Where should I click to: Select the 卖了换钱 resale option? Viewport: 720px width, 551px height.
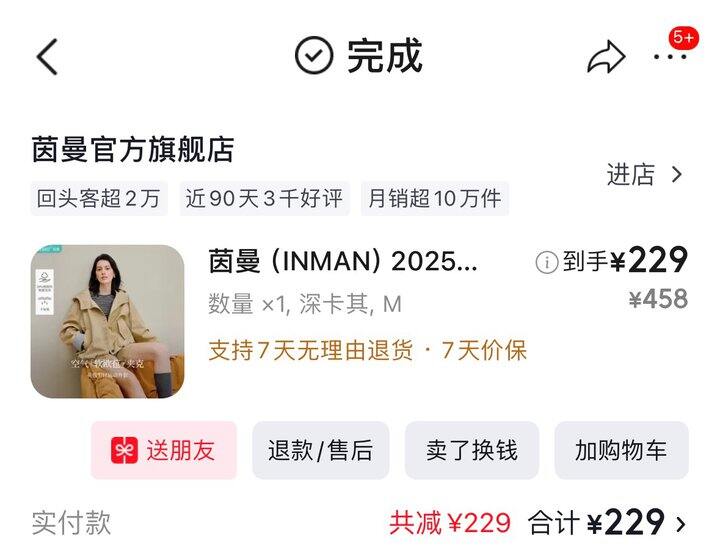[472, 450]
